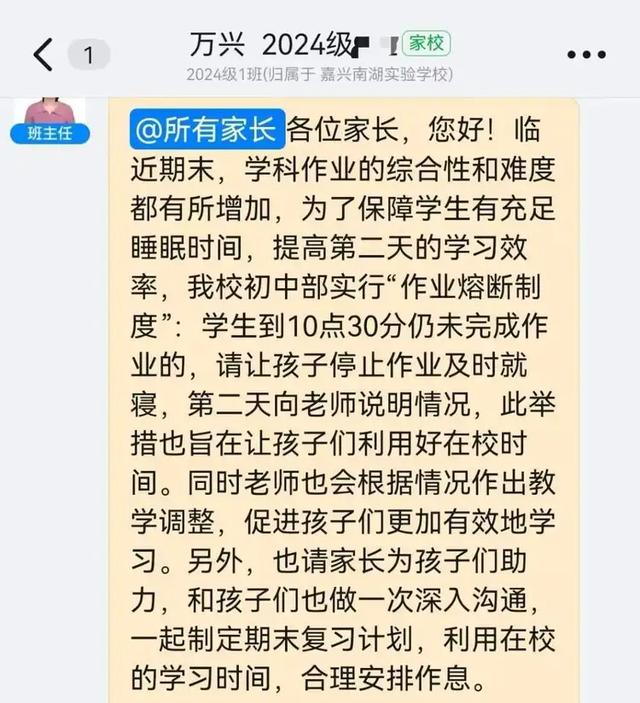The image size is (640, 703).
Task: Tap the @所有家长 mention
Action: point(208,129)
